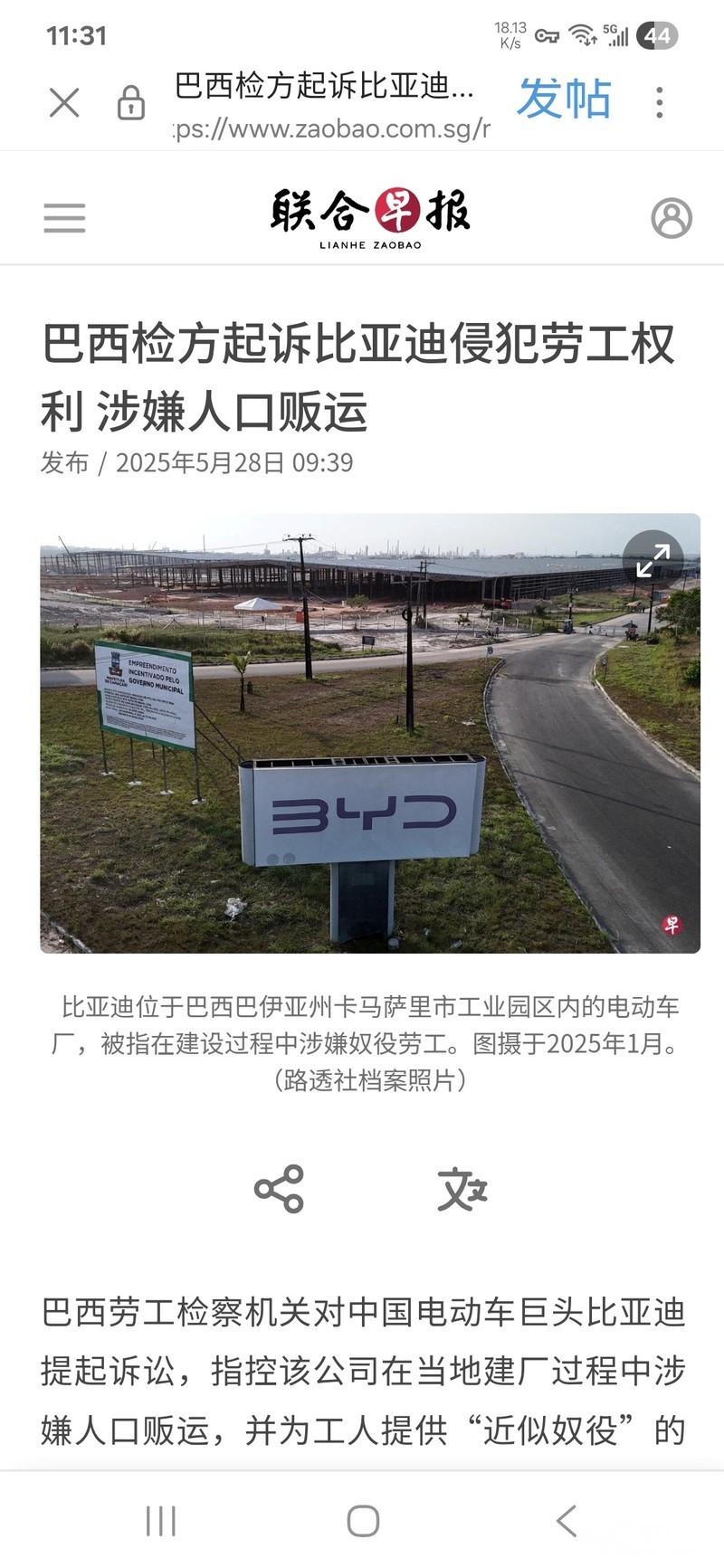Open the recent apps overview
This screenshot has width=724, height=1568.
161,1521
